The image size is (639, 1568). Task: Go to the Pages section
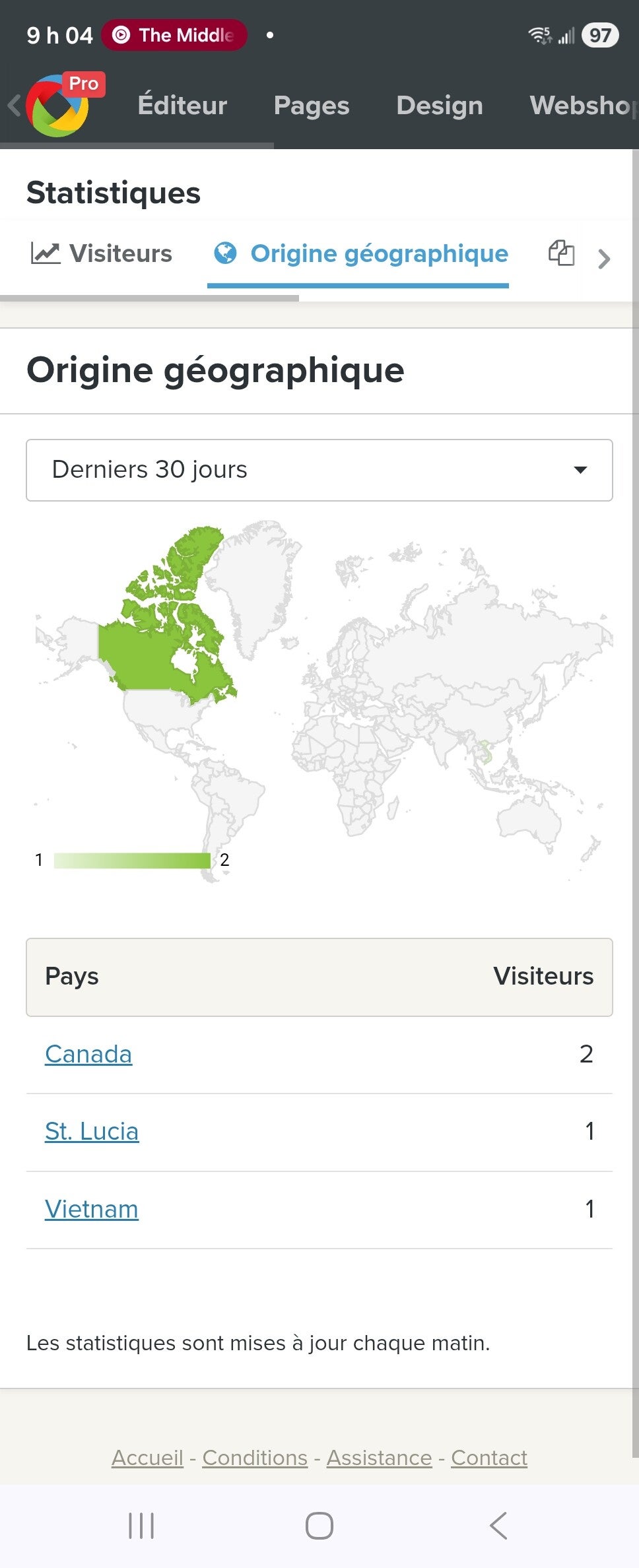tap(312, 106)
